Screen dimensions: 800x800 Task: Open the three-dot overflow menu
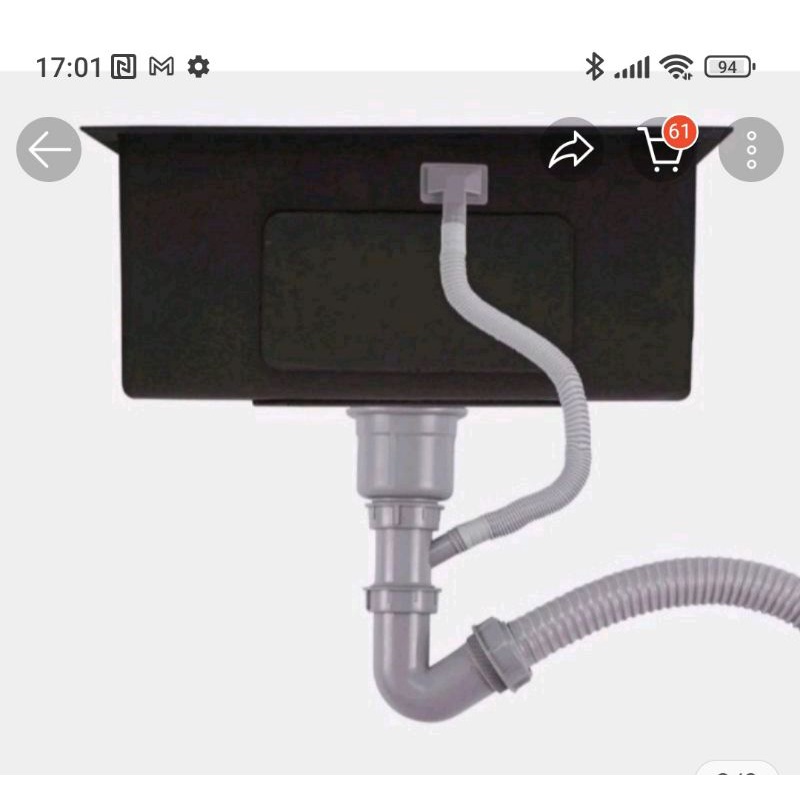click(x=751, y=150)
